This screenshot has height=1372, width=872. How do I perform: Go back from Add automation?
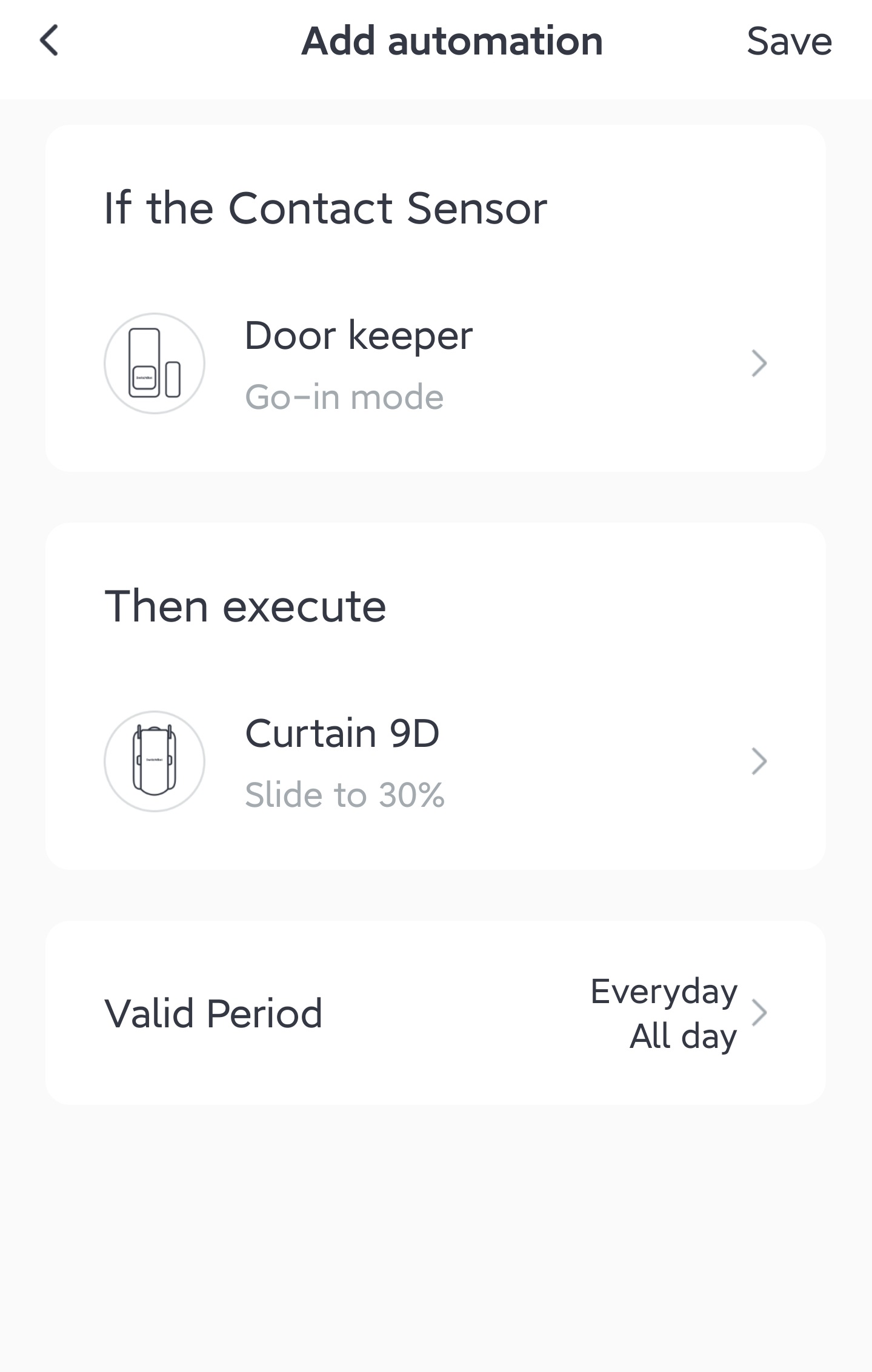[x=49, y=41]
